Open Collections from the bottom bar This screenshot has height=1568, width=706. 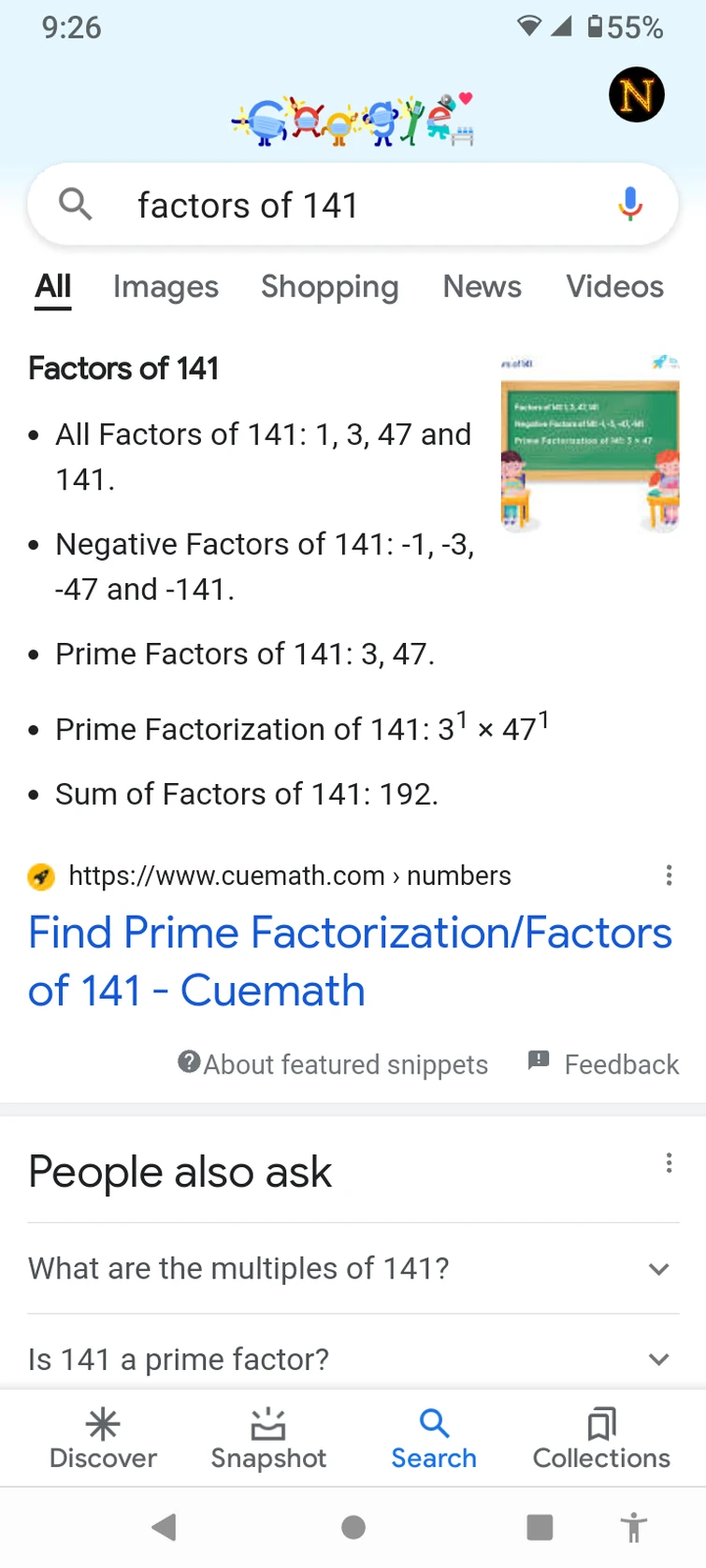pyautogui.click(x=599, y=1424)
